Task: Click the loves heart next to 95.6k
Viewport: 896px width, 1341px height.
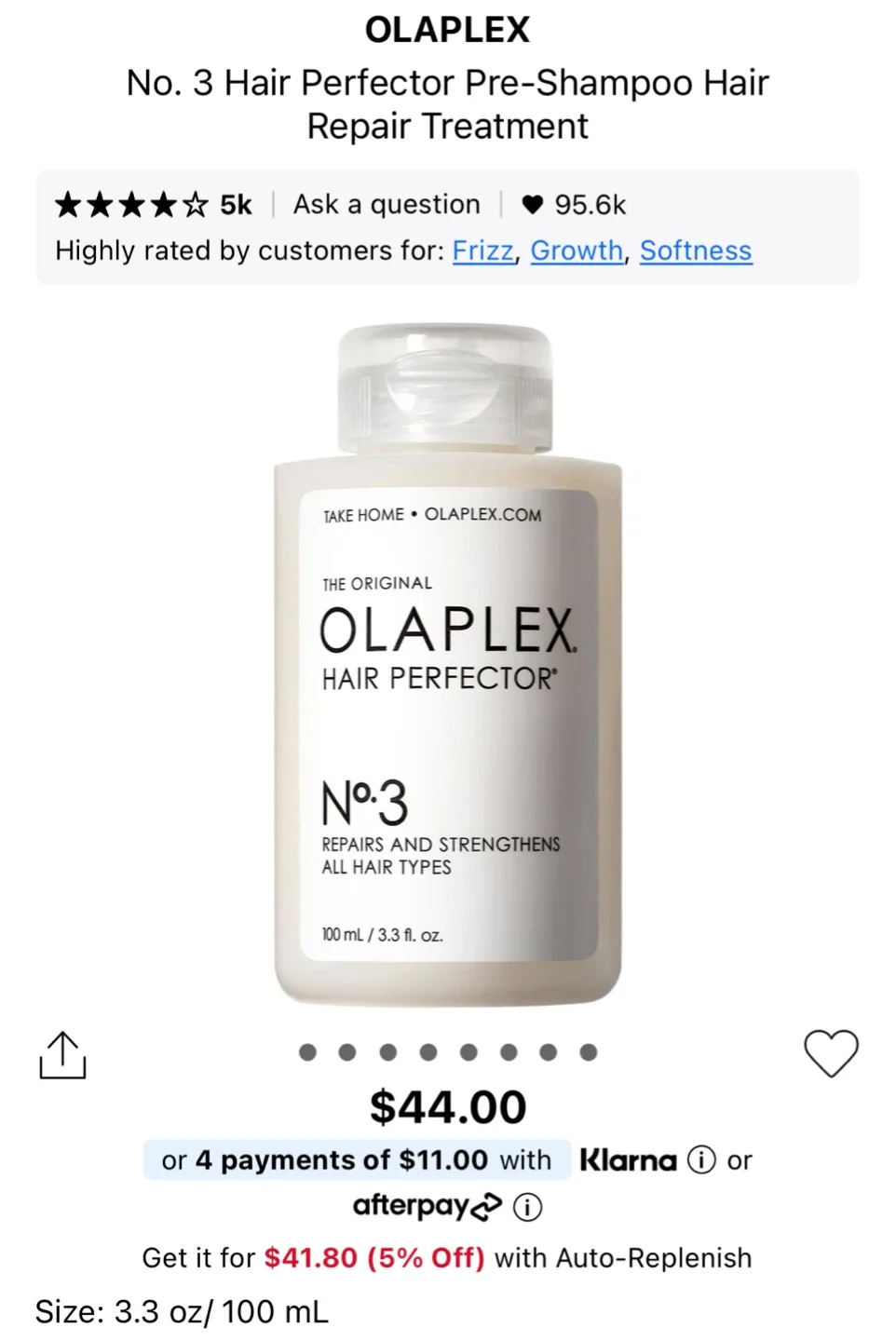Action: tap(534, 204)
